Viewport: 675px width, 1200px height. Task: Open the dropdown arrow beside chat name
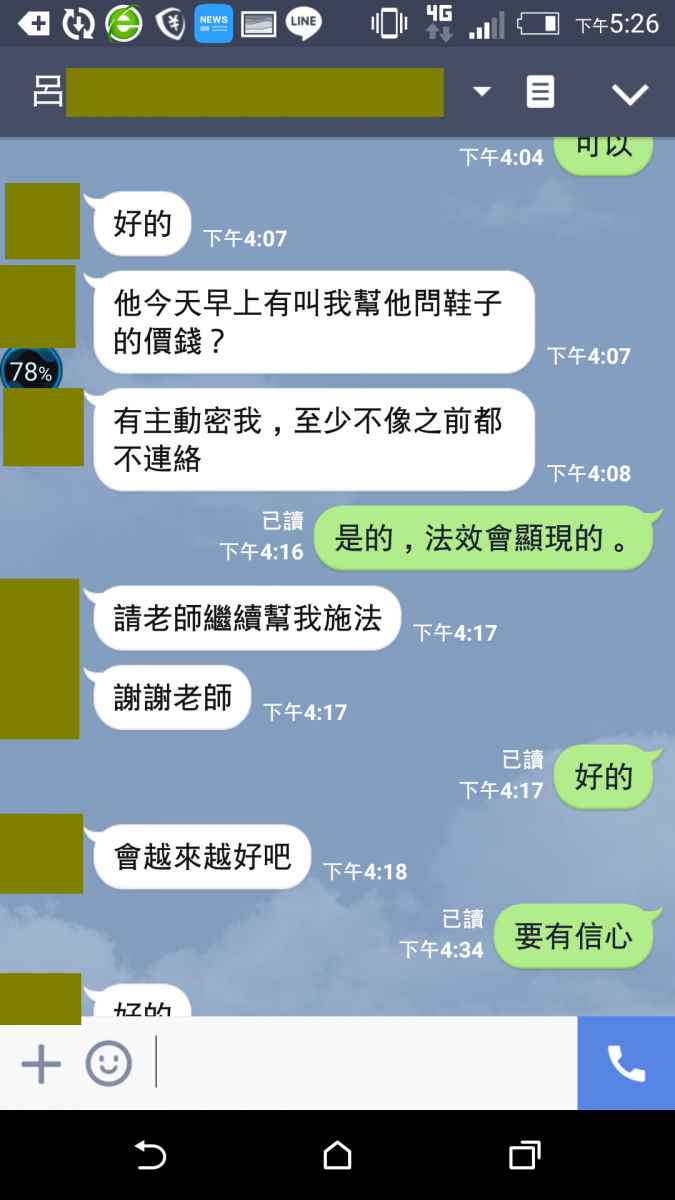[482, 92]
